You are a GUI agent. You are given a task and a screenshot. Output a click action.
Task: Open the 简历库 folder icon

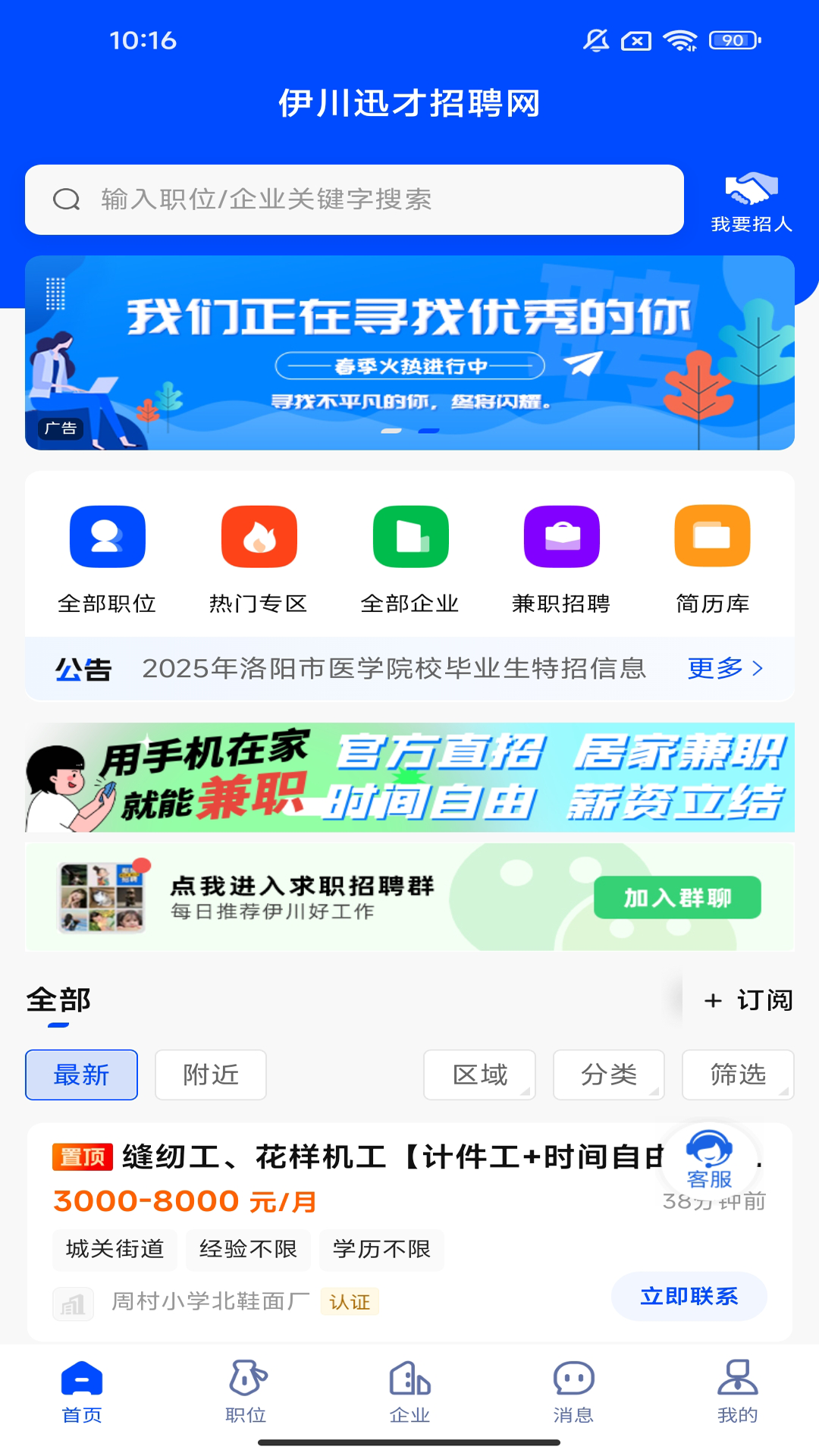click(711, 536)
